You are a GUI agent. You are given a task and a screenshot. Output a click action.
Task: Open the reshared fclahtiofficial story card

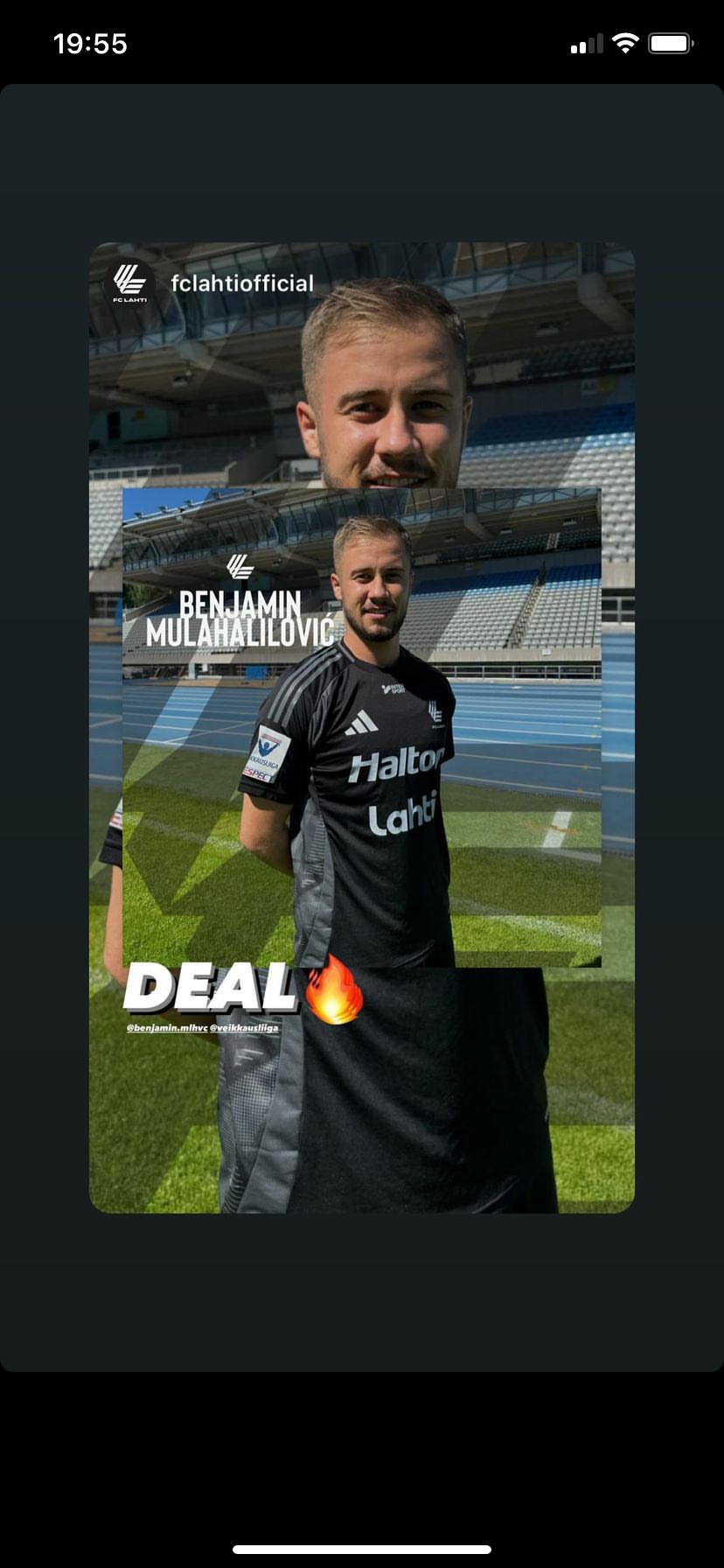point(362,727)
